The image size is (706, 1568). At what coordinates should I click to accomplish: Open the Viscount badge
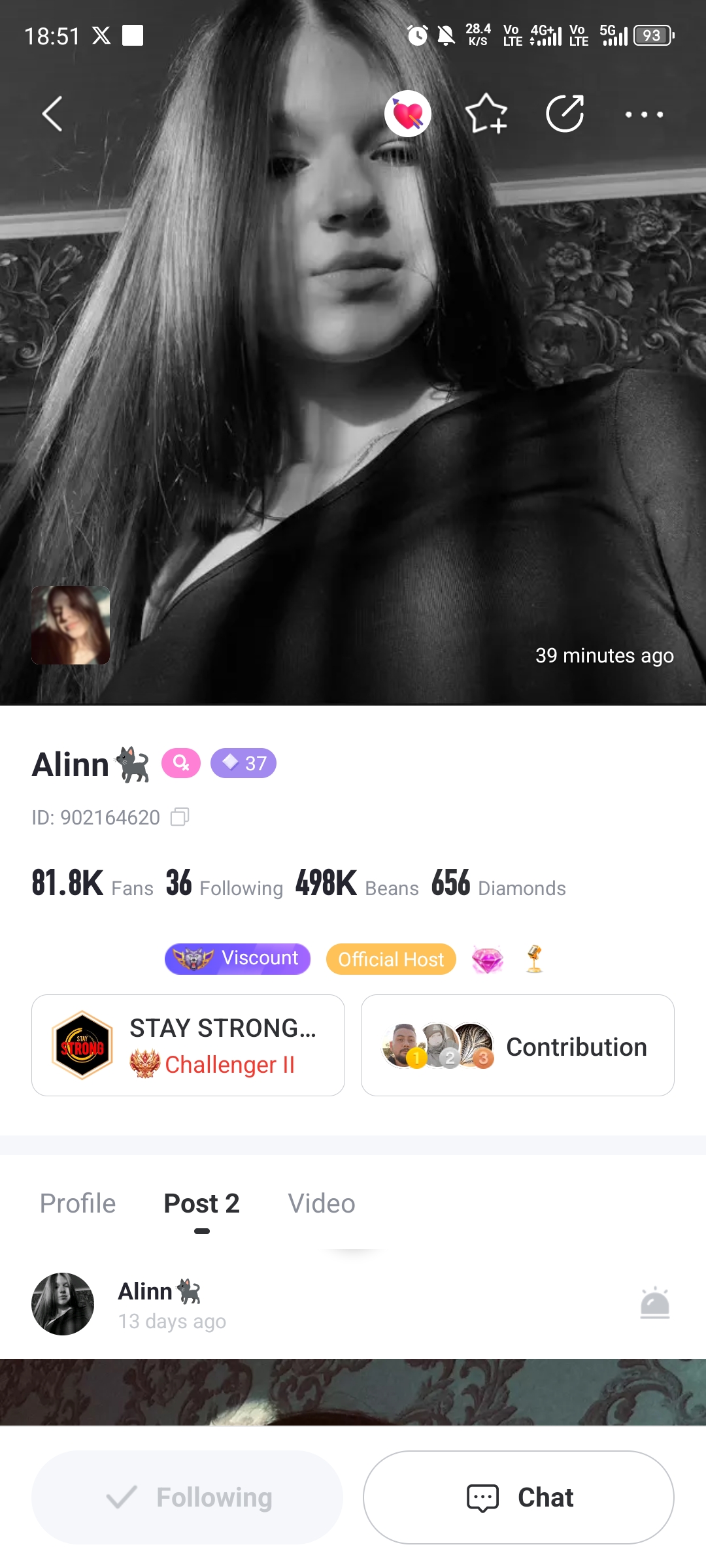point(237,958)
